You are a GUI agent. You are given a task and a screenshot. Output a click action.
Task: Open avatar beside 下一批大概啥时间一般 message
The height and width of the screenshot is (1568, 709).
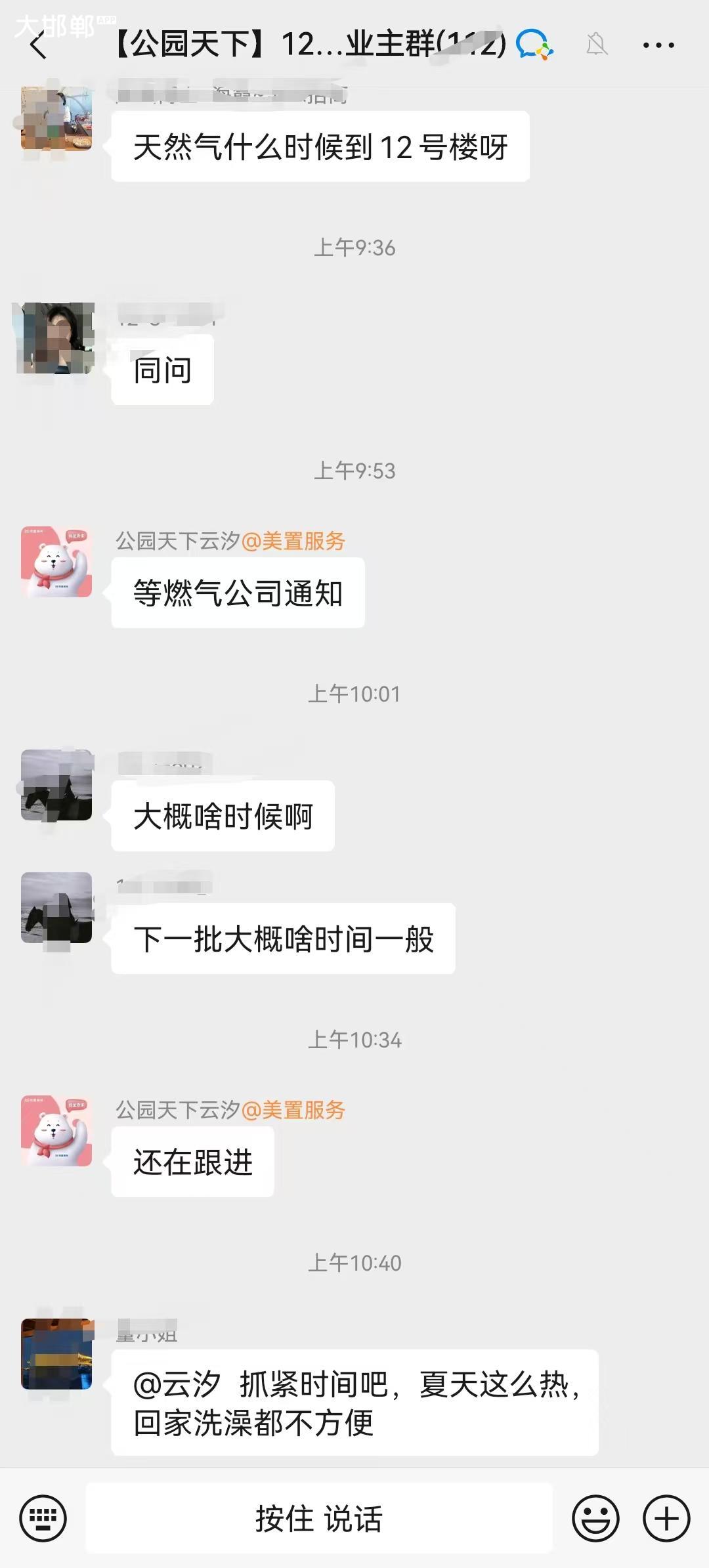tap(56, 908)
